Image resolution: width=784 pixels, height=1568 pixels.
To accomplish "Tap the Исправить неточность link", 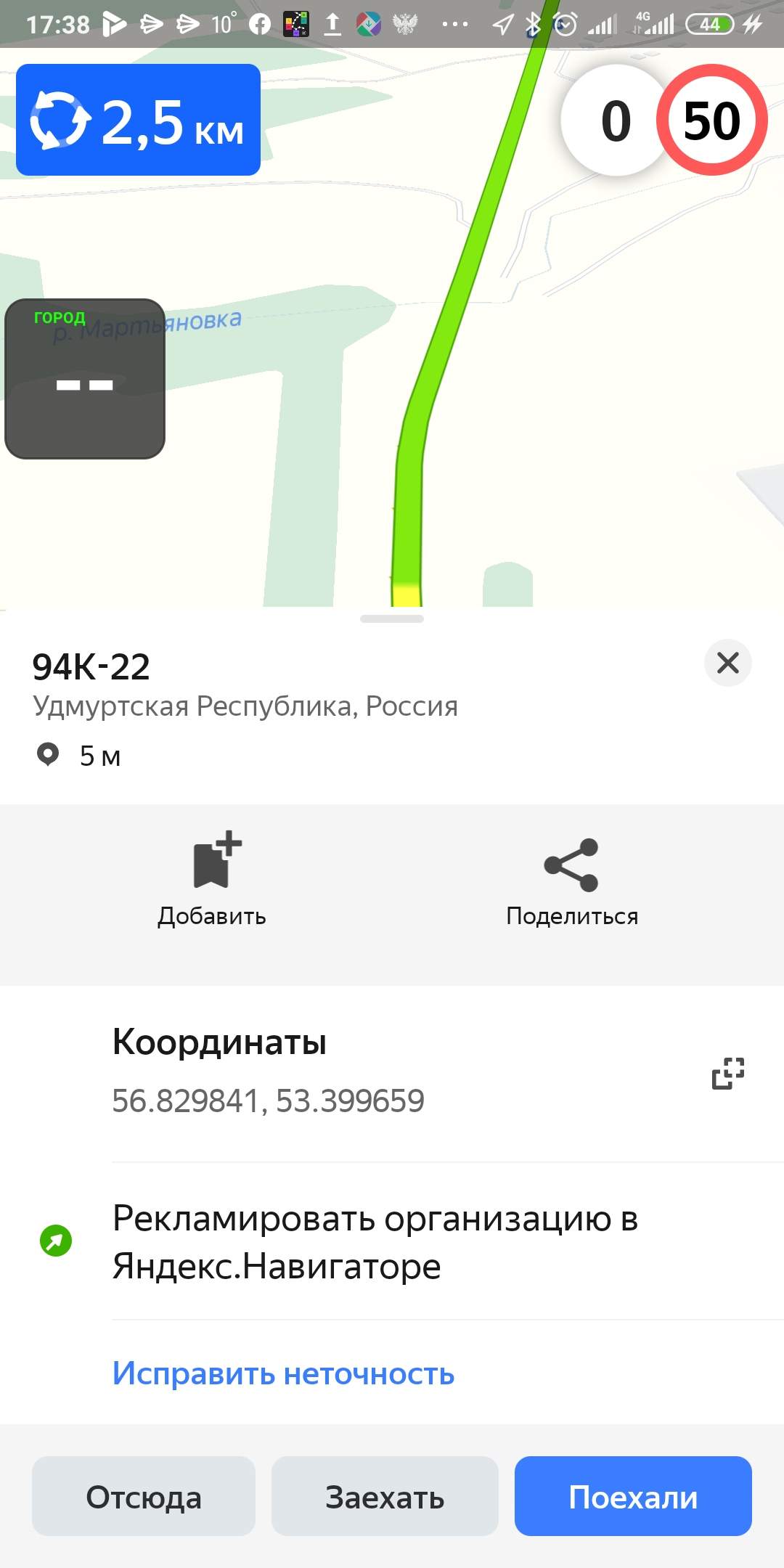I will tap(283, 1373).
